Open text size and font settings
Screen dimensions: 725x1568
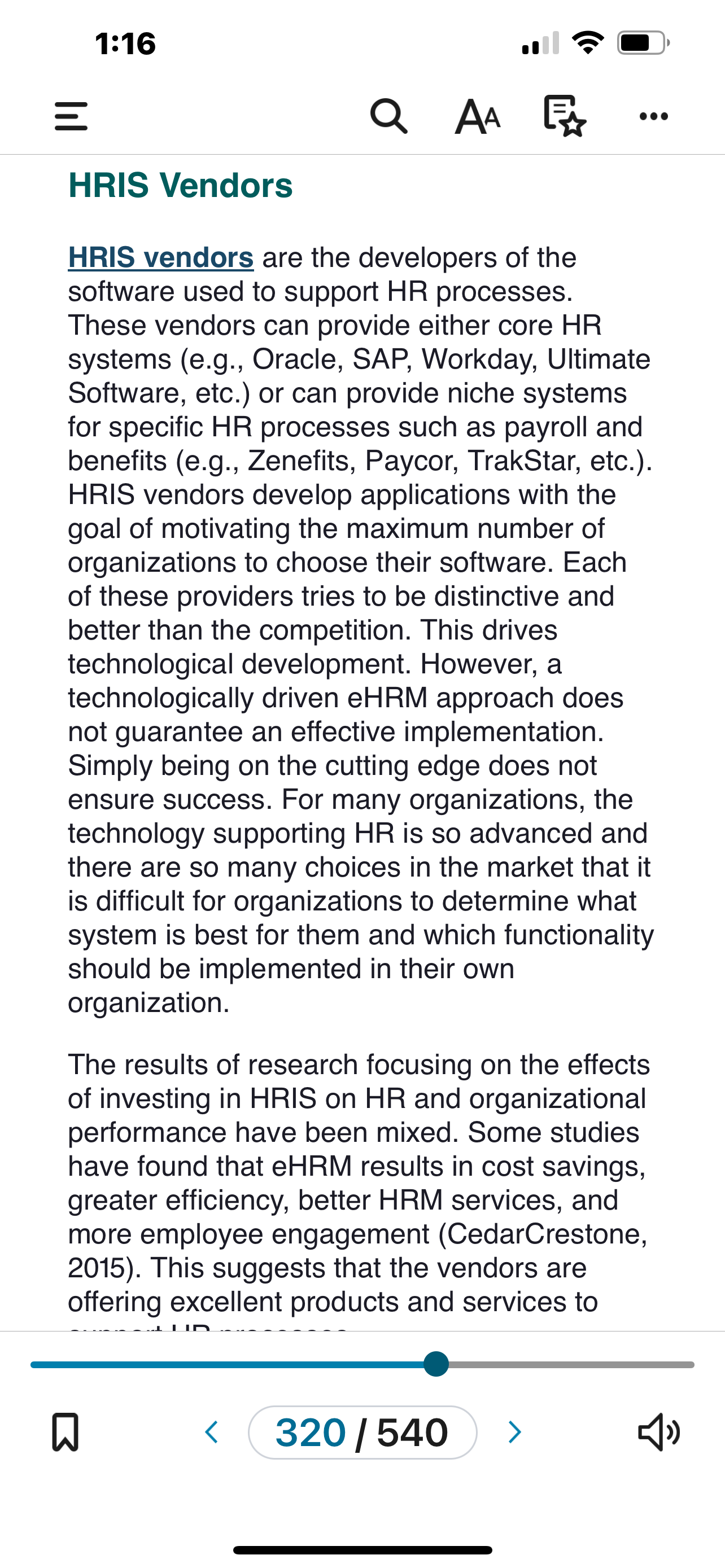point(478,116)
